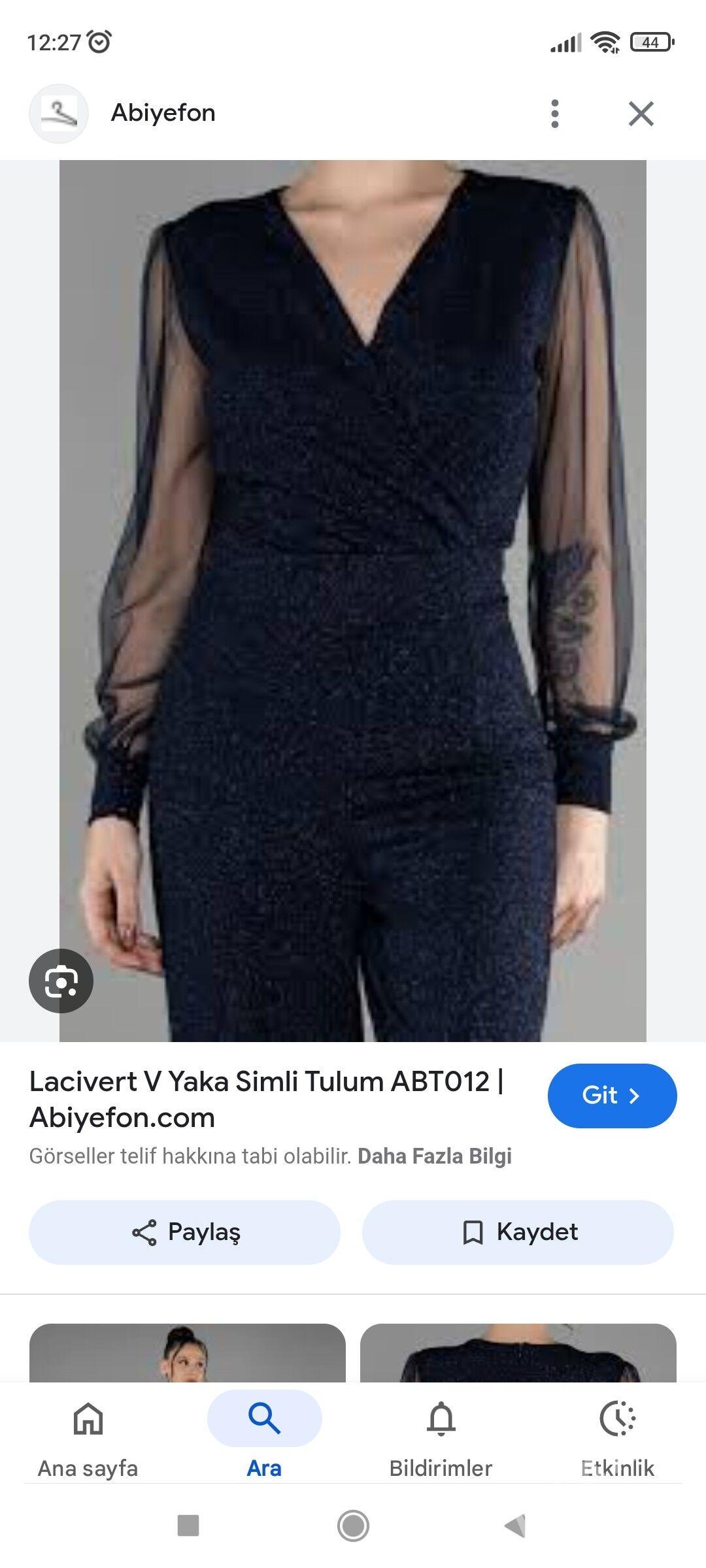This screenshot has height=1568, width=706.
Task: Switch to the Etkinlik tab
Action: [x=617, y=1435]
